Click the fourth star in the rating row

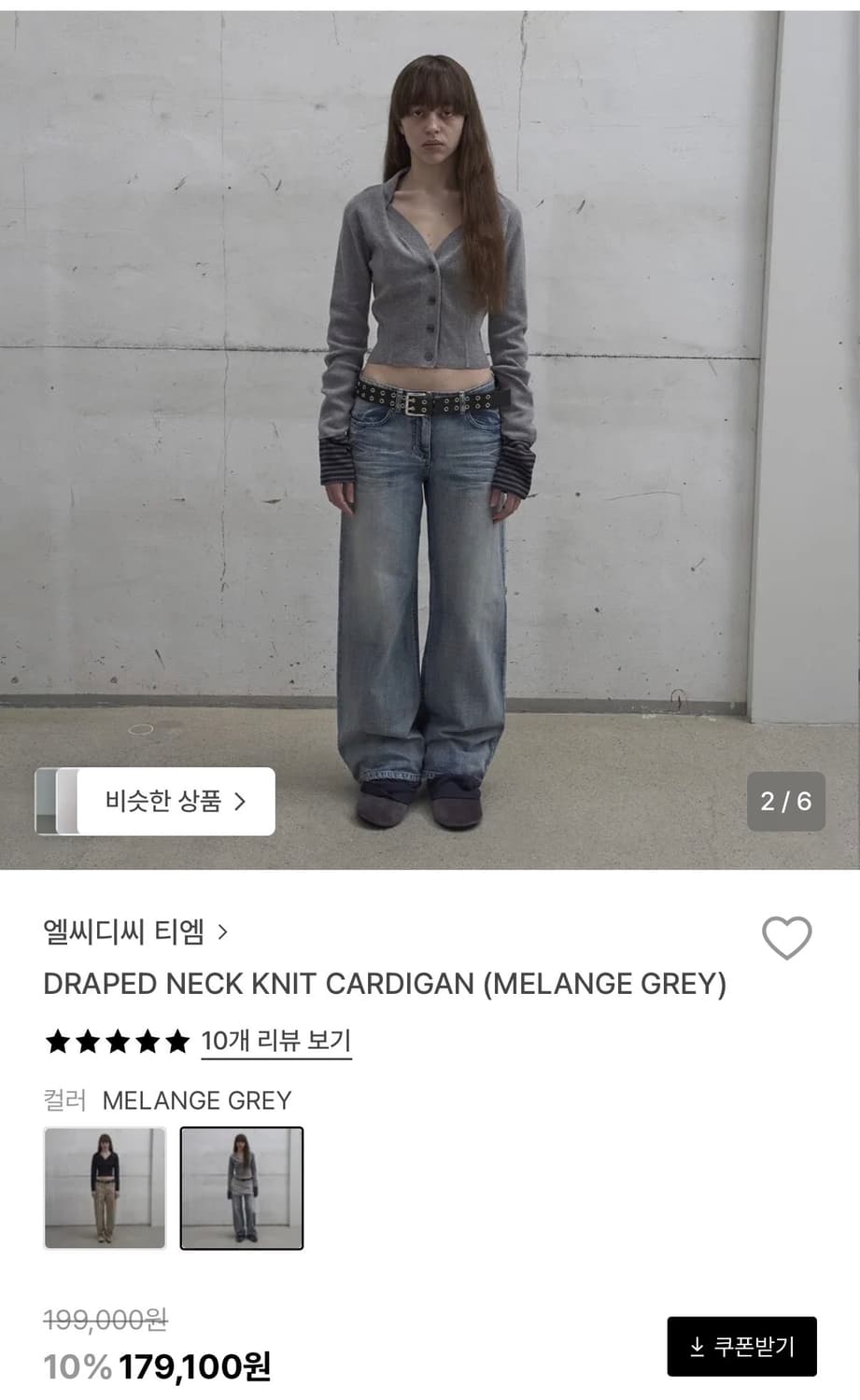(x=147, y=1042)
